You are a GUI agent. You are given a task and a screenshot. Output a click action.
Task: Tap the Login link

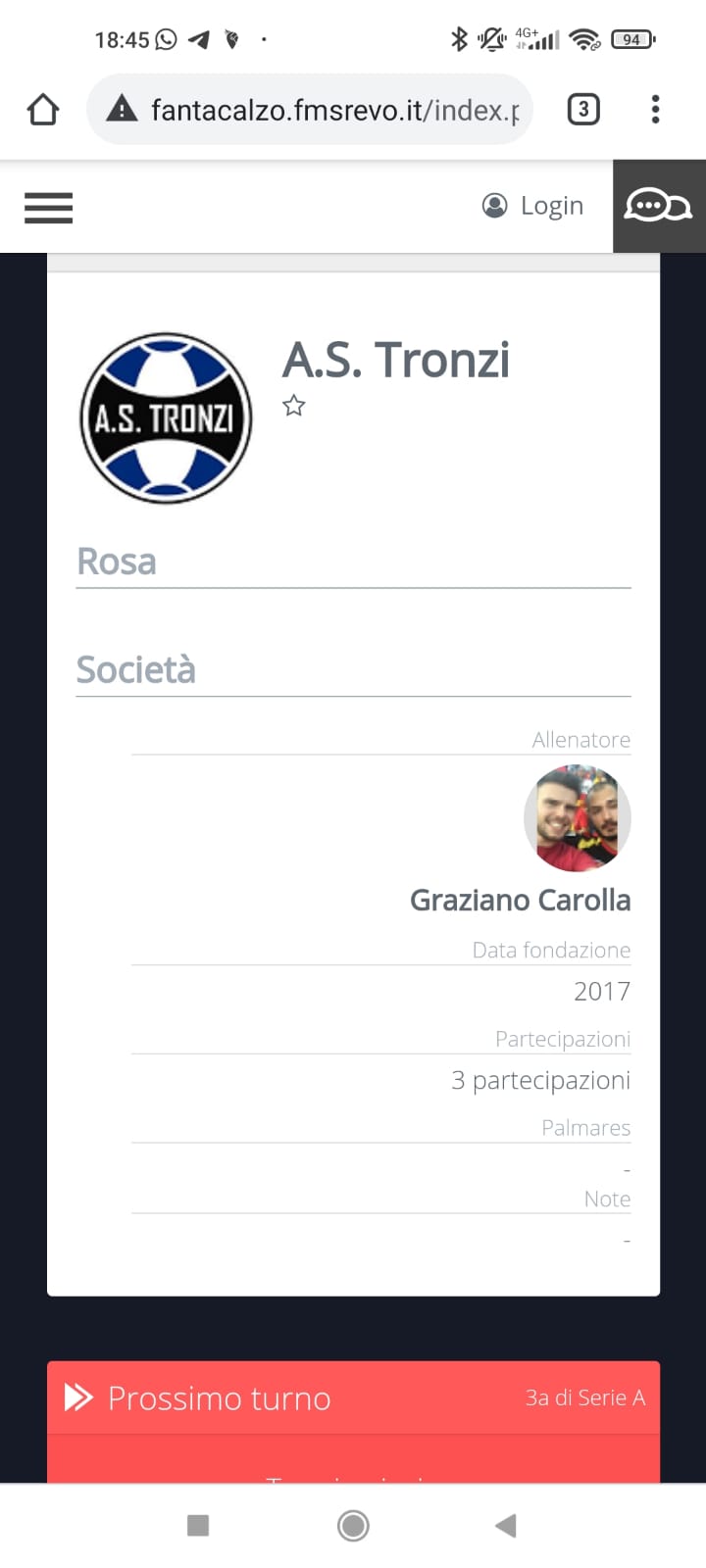pos(533,206)
